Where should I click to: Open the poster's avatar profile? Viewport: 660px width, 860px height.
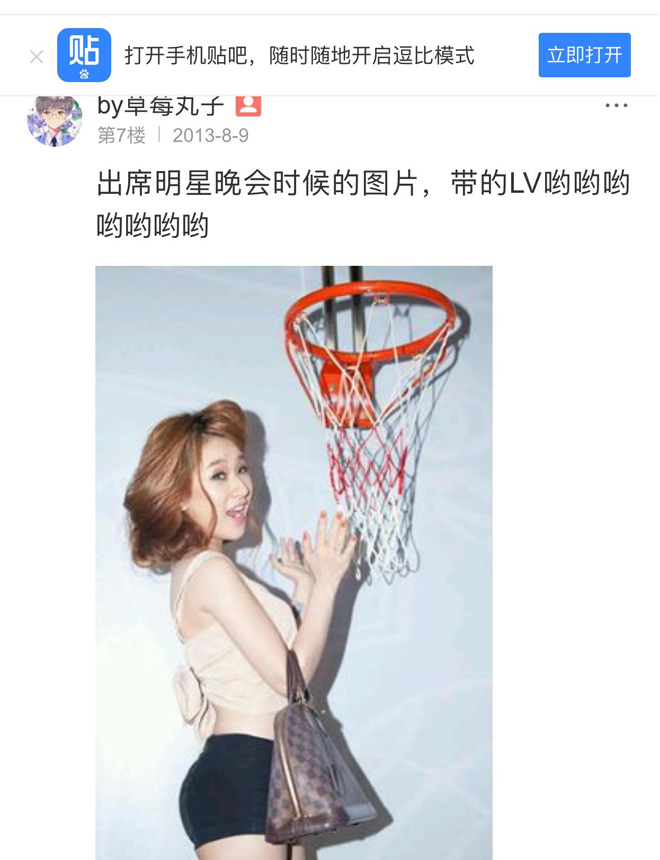(x=54, y=121)
